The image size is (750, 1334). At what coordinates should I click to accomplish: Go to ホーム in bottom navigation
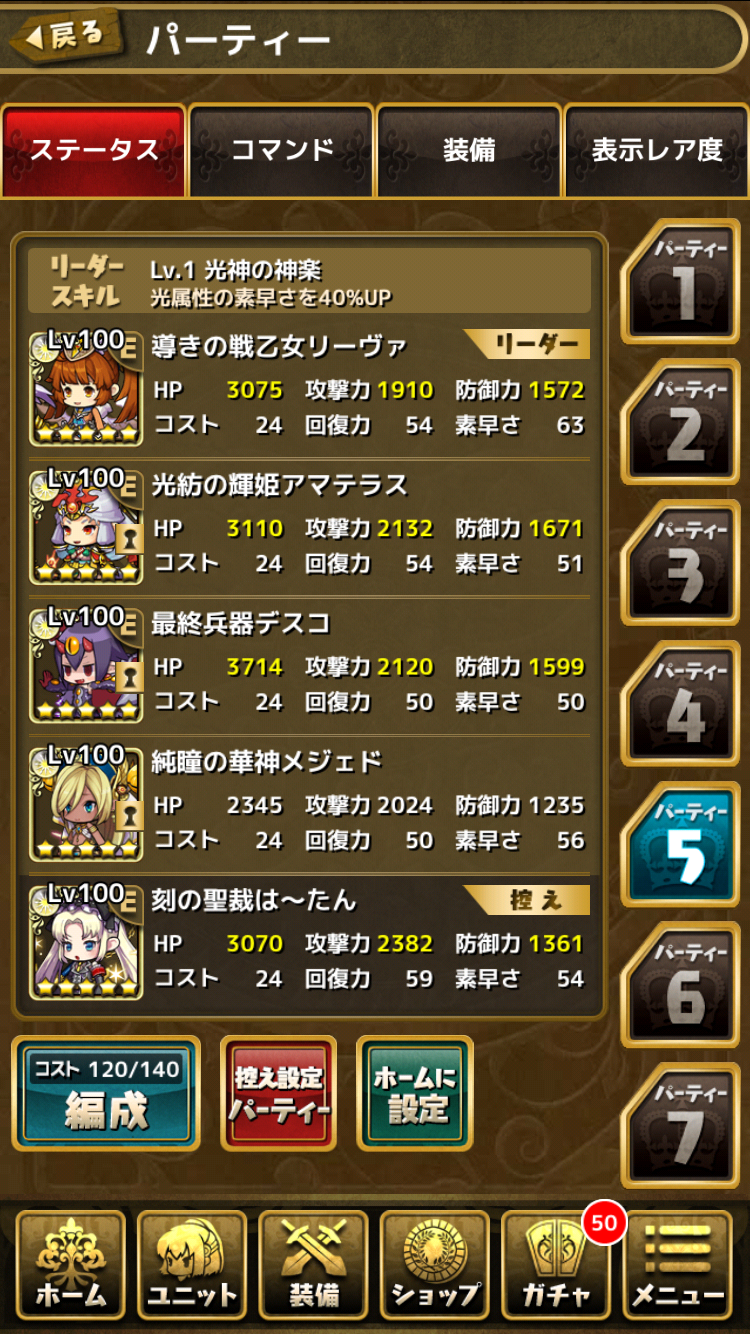[71, 1265]
